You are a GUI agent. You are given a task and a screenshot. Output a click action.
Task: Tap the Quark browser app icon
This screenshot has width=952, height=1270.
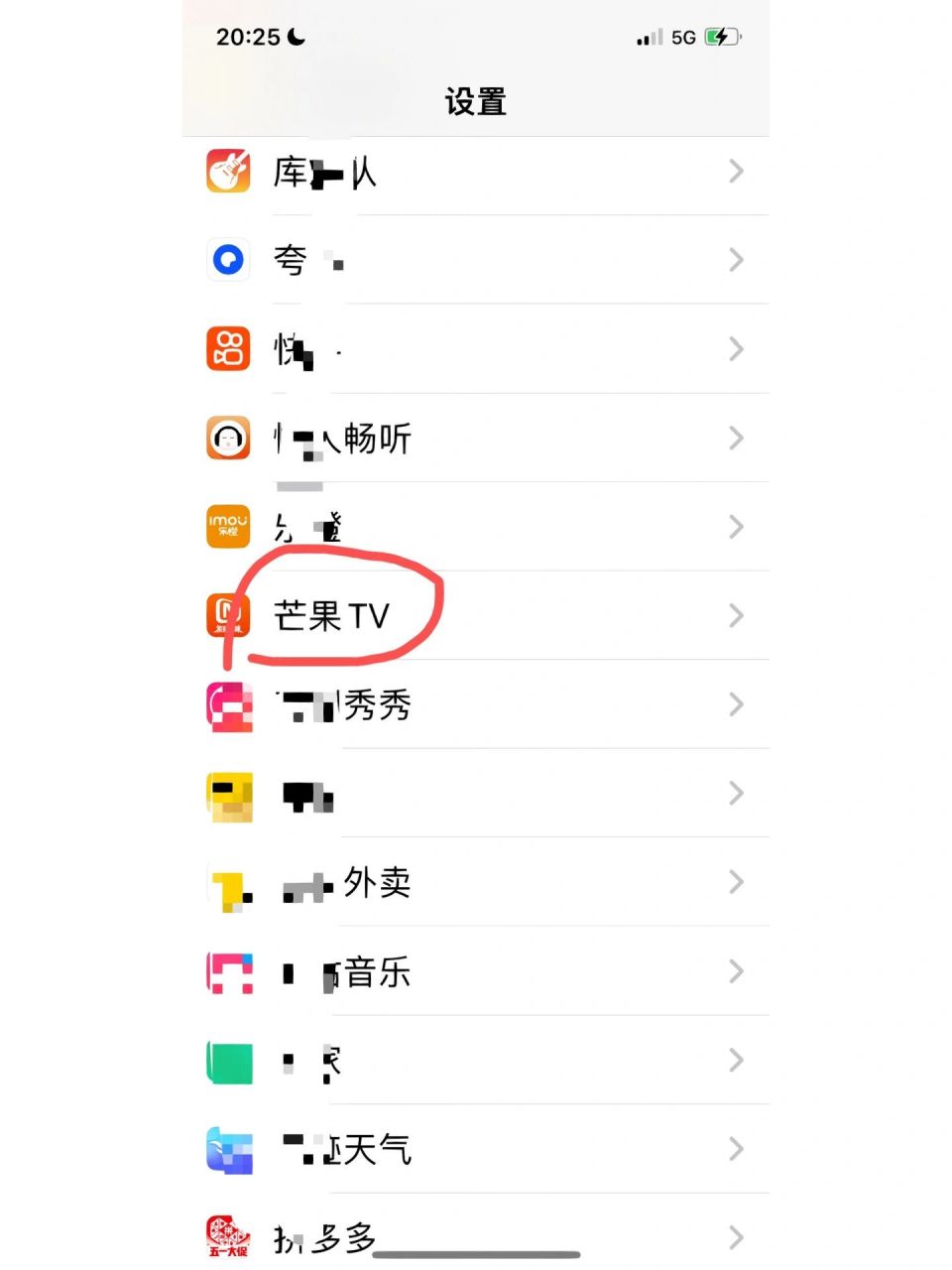click(228, 261)
